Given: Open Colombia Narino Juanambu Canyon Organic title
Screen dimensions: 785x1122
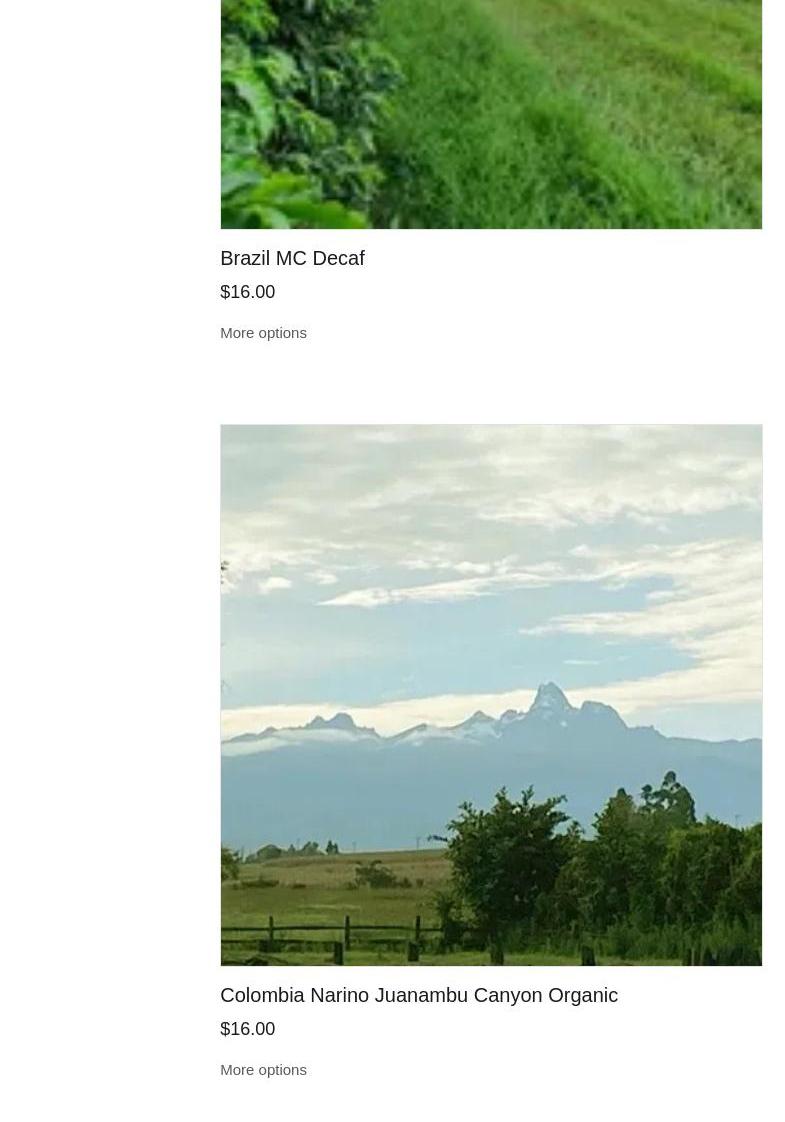Looking at the screenshot, I should (418, 995).
